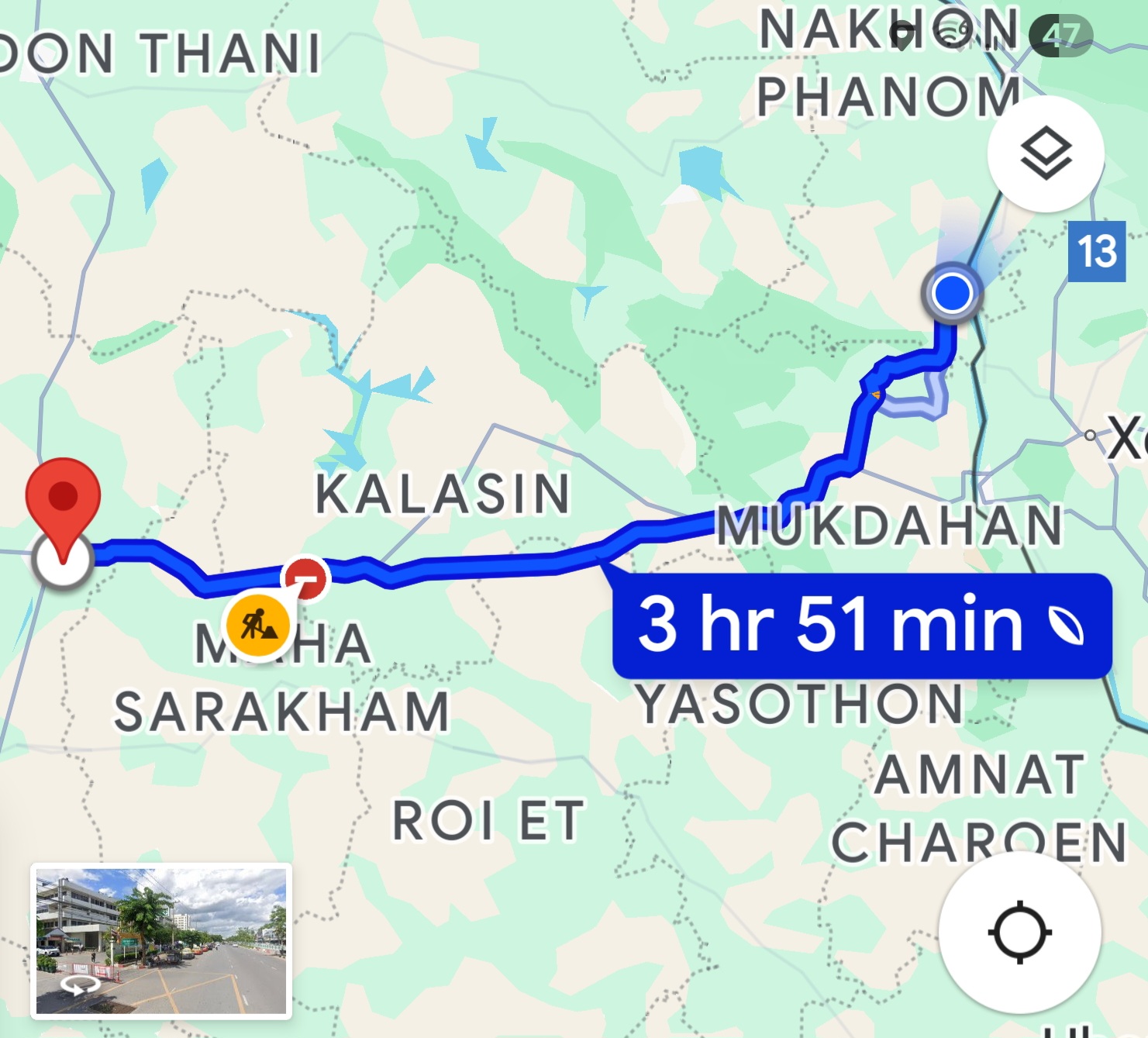Tap the road construction warning icon

pyautogui.click(x=257, y=624)
